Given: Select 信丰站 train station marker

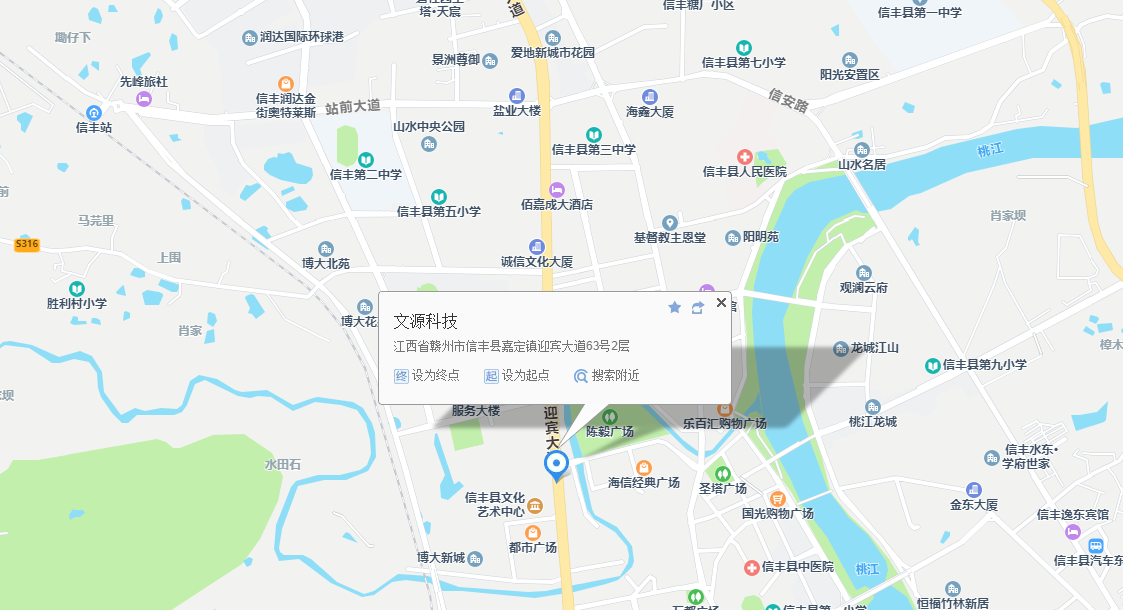Looking at the screenshot, I should click(94, 113).
